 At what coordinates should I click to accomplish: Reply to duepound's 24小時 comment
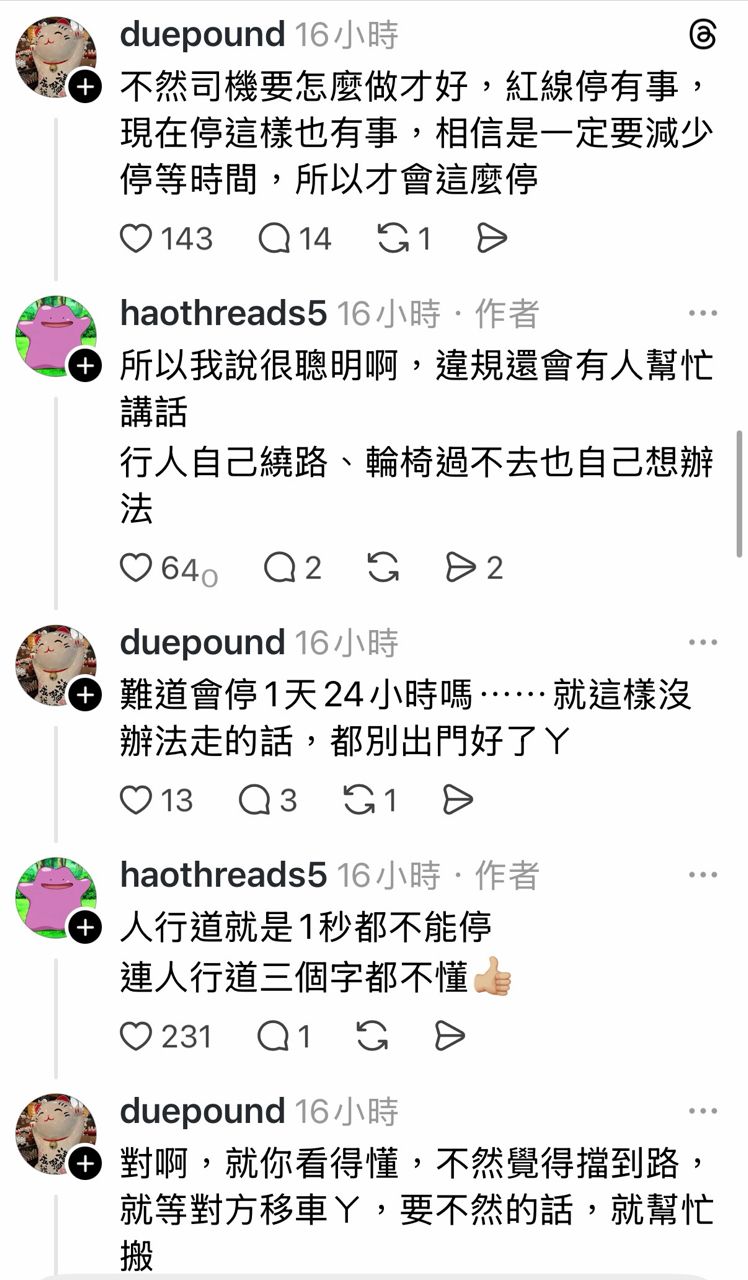coord(254,800)
